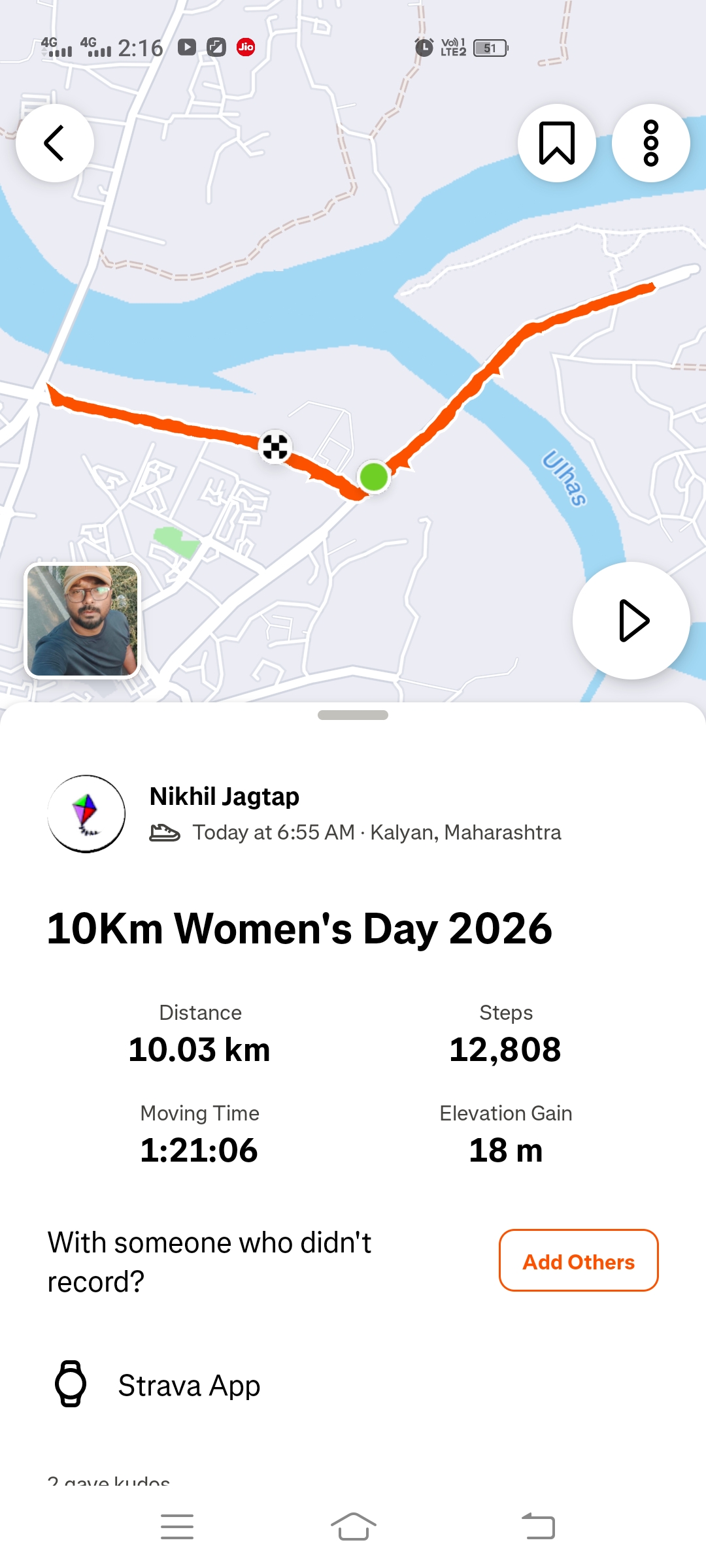This screenshot has width=706, height=1568.
Task: Go back using the arrow button
Action: tap(55, 143)
